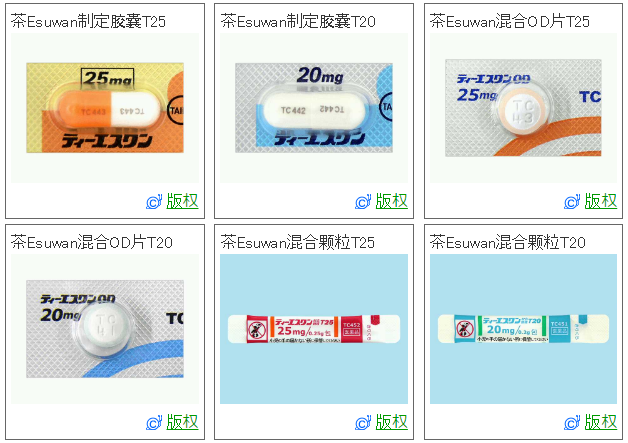Screen dimensions: 628x443
Task: Open 版权 link under 茶Esuwan混合颗粒T25
Action: point(391,422)
